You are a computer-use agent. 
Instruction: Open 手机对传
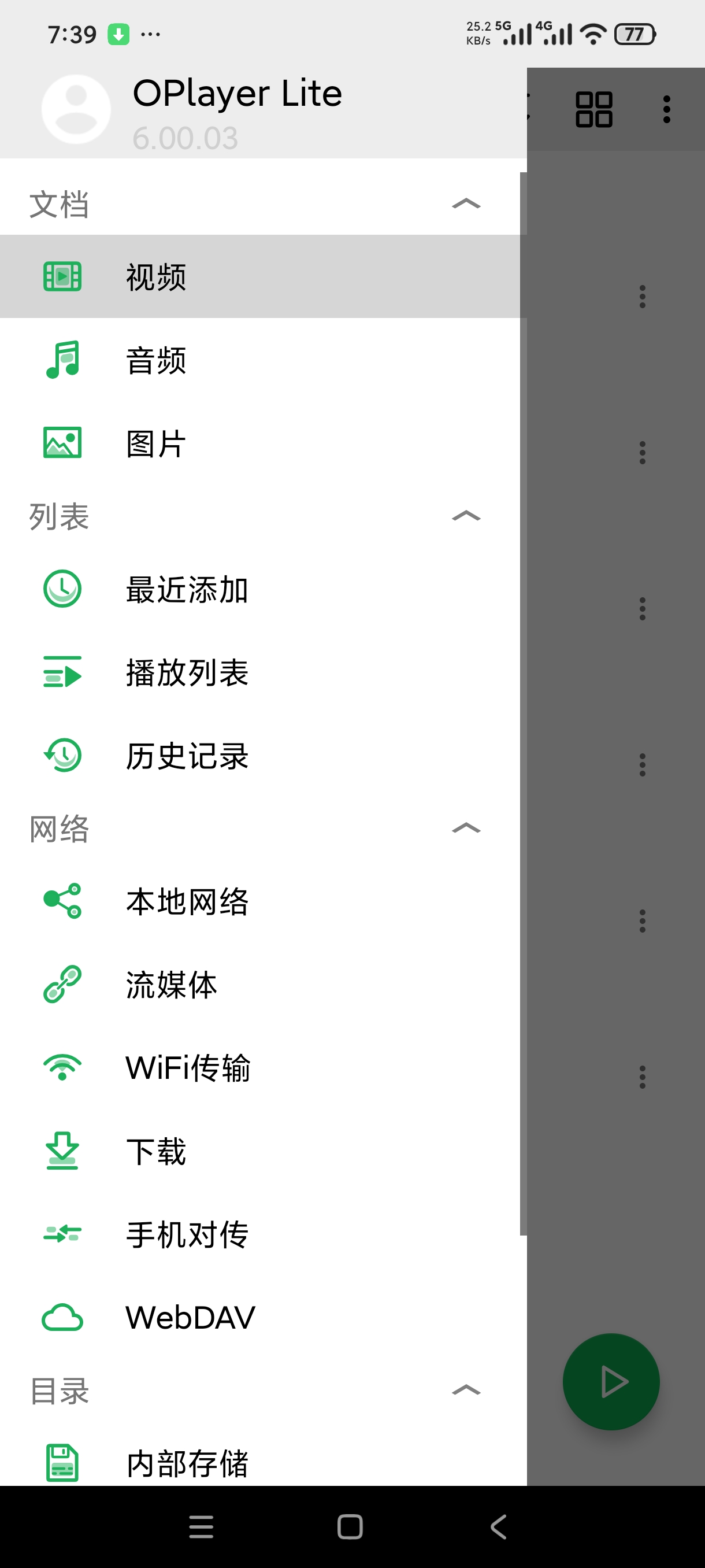coord(261,1234)
